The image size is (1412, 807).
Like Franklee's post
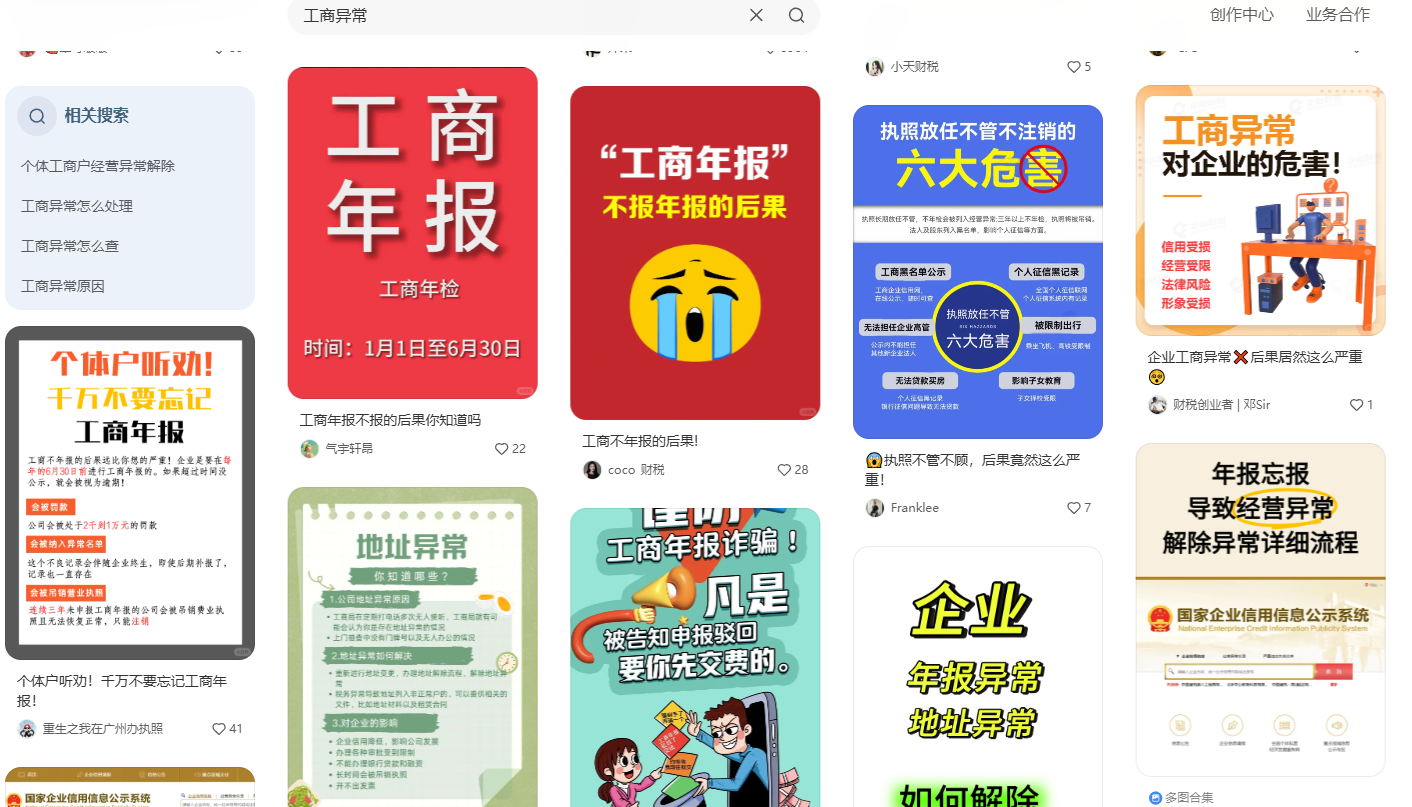tap(1074, 508)
